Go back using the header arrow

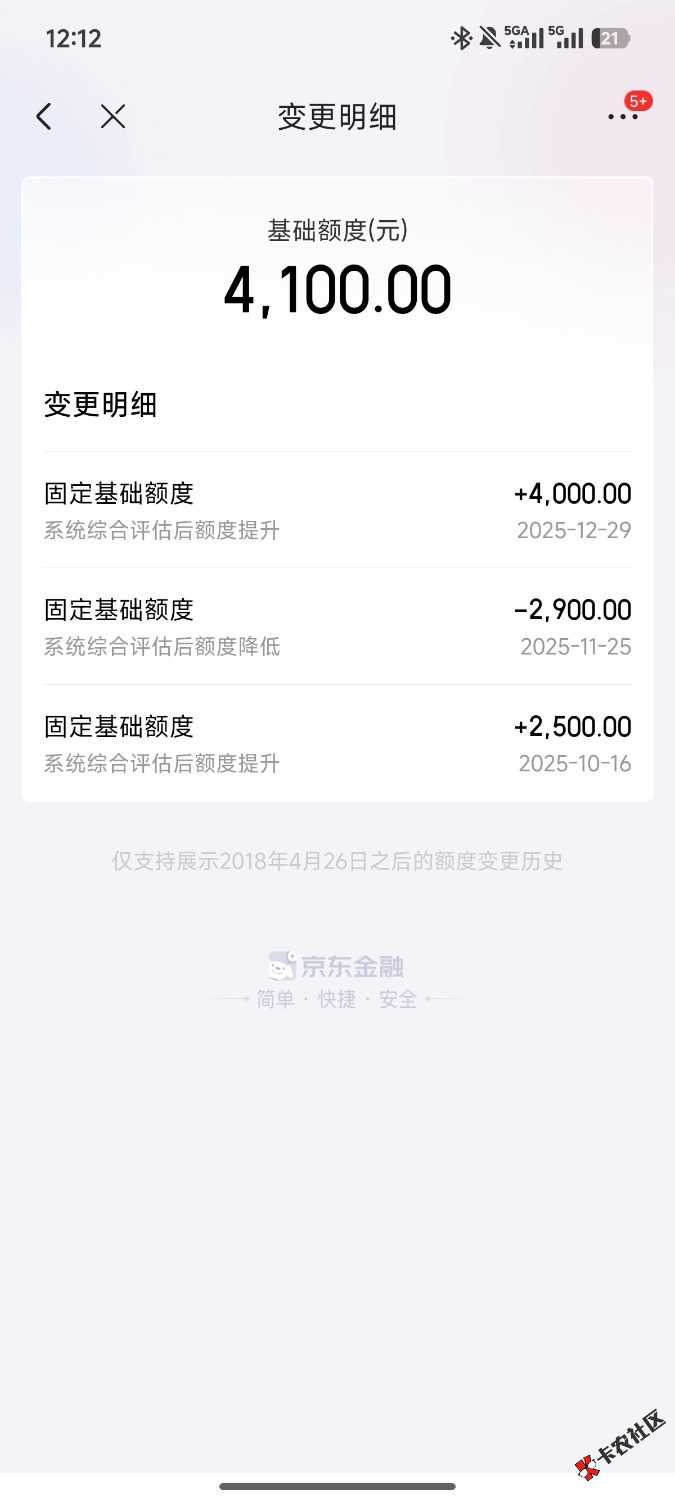[x=44, y=117]
